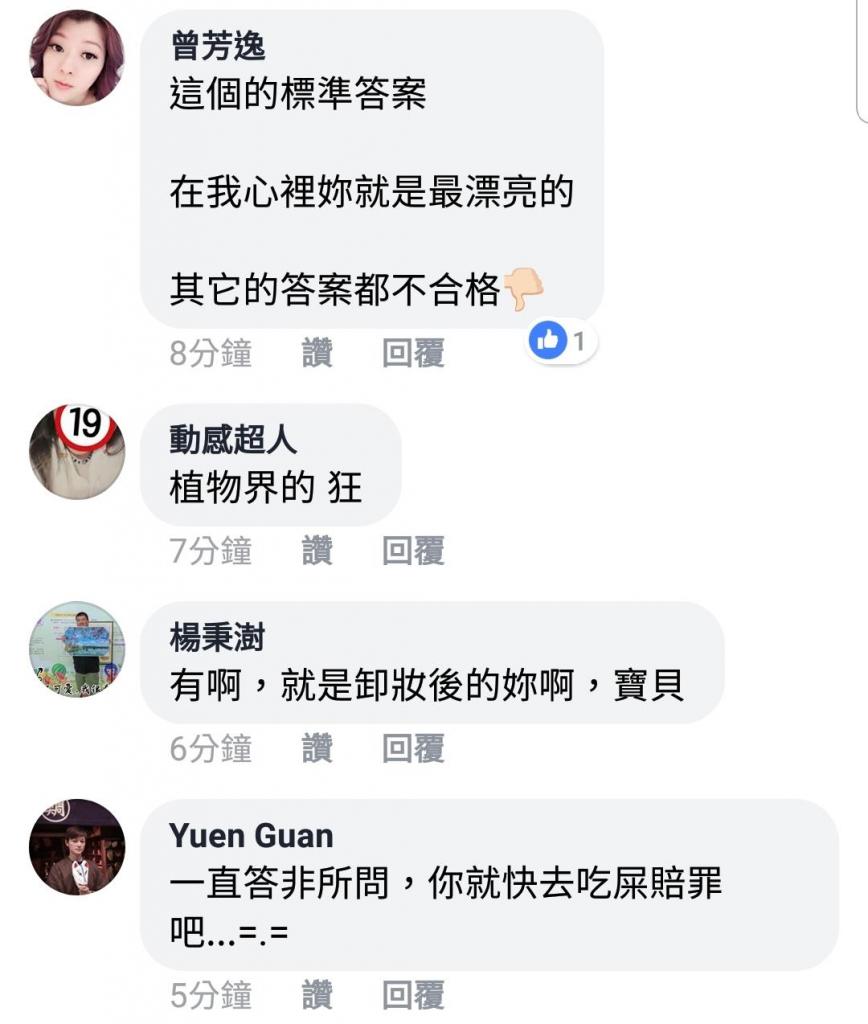The height and width of the screenshot is (1024, 868).
Task: Like 動感超人's comment
Action: coord(317,550)
